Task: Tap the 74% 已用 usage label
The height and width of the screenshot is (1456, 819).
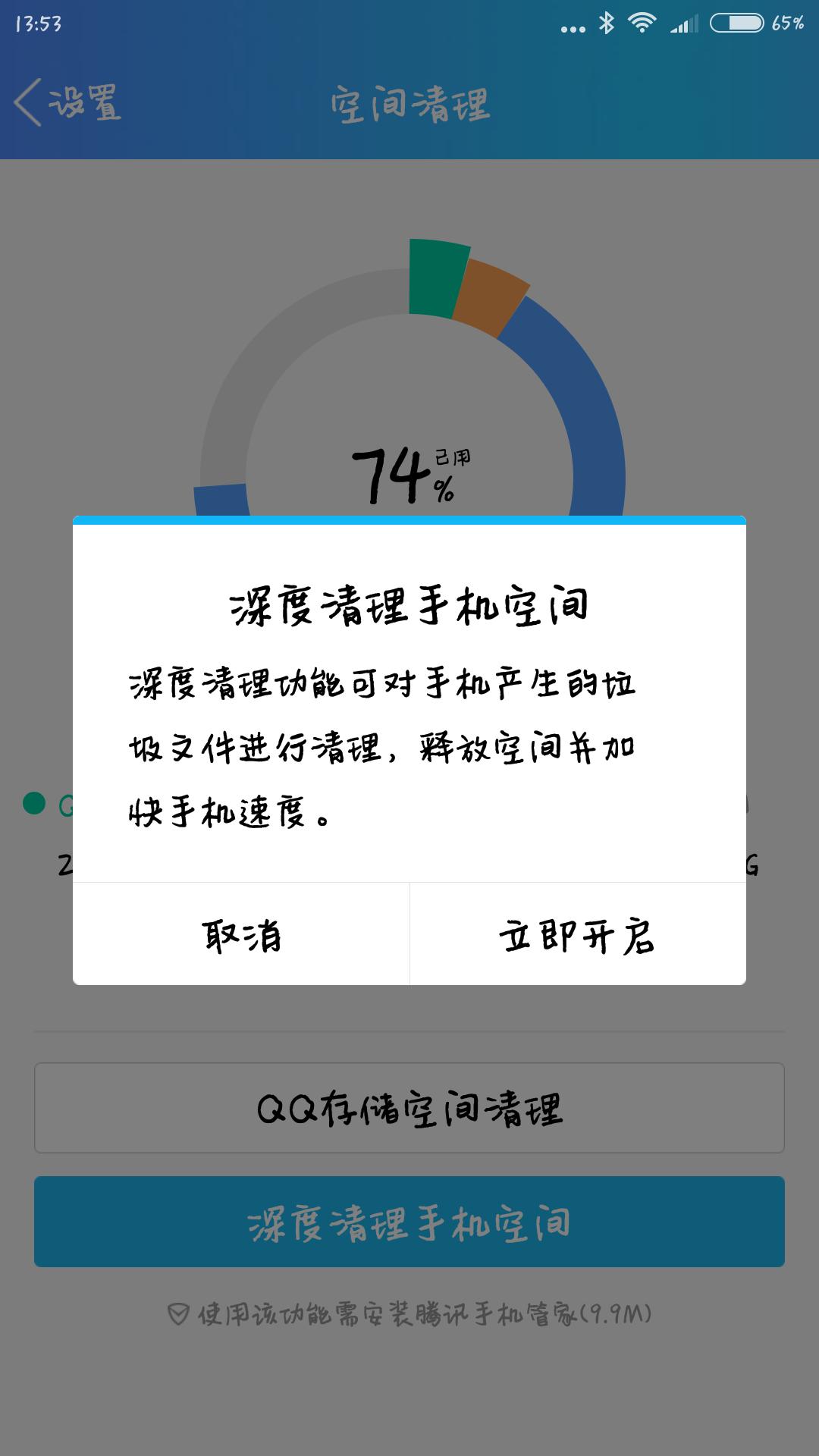Action: [402, 474]
